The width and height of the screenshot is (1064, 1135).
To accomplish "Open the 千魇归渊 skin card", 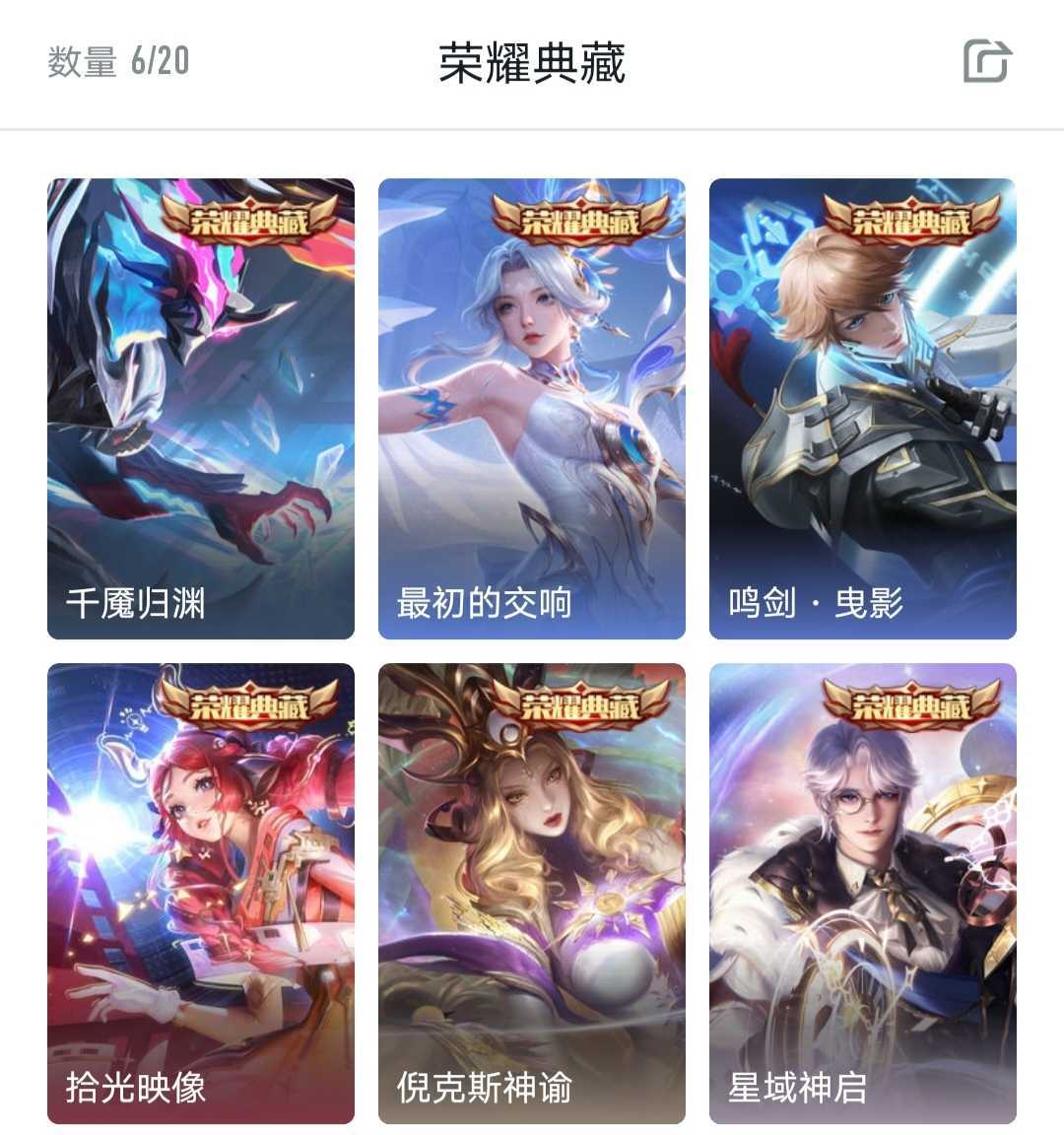I will pyautogui.click(x=201, y=409).
